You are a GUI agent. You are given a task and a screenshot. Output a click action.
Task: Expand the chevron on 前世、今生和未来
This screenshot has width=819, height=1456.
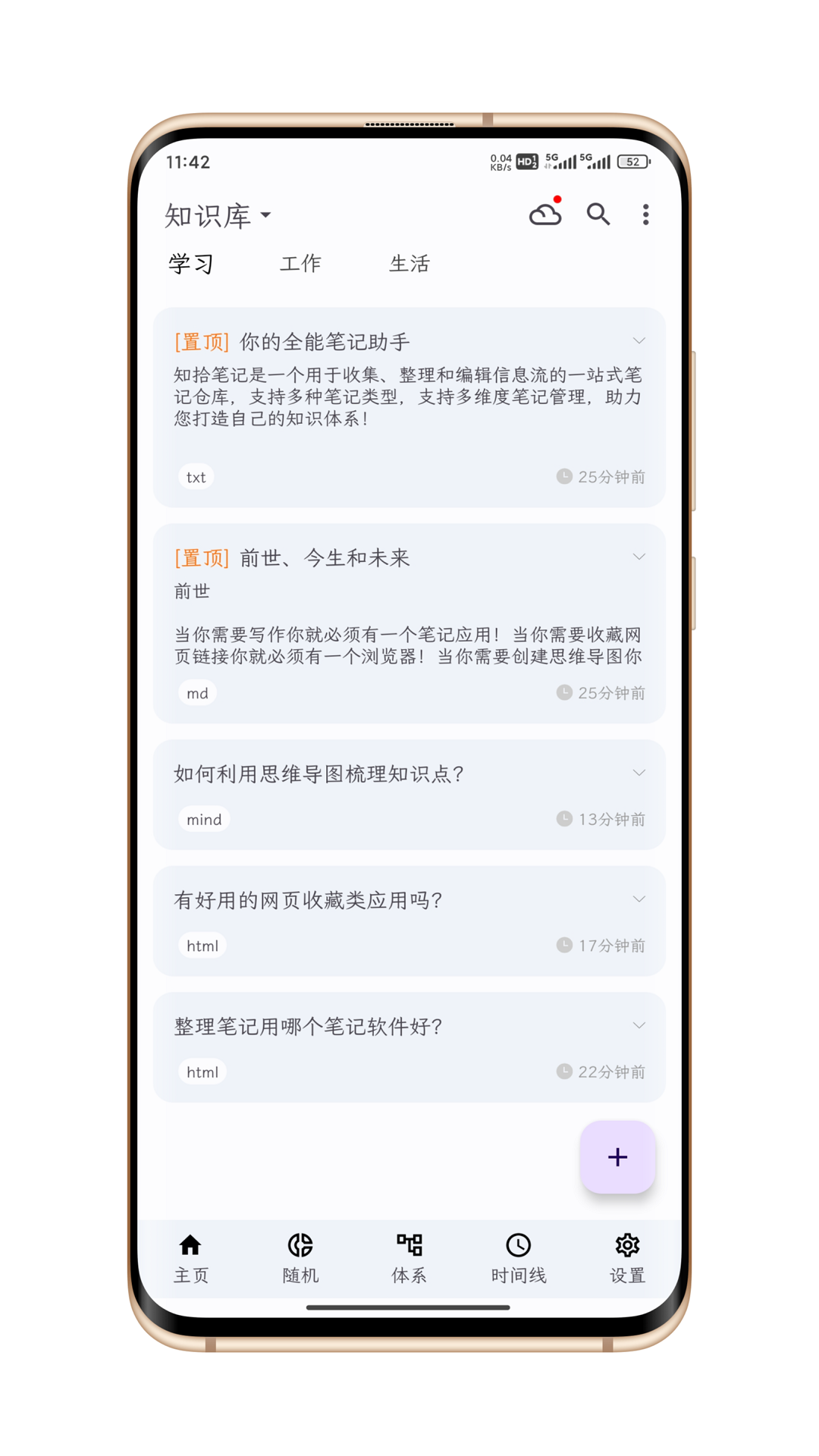(x=639, y=557)
